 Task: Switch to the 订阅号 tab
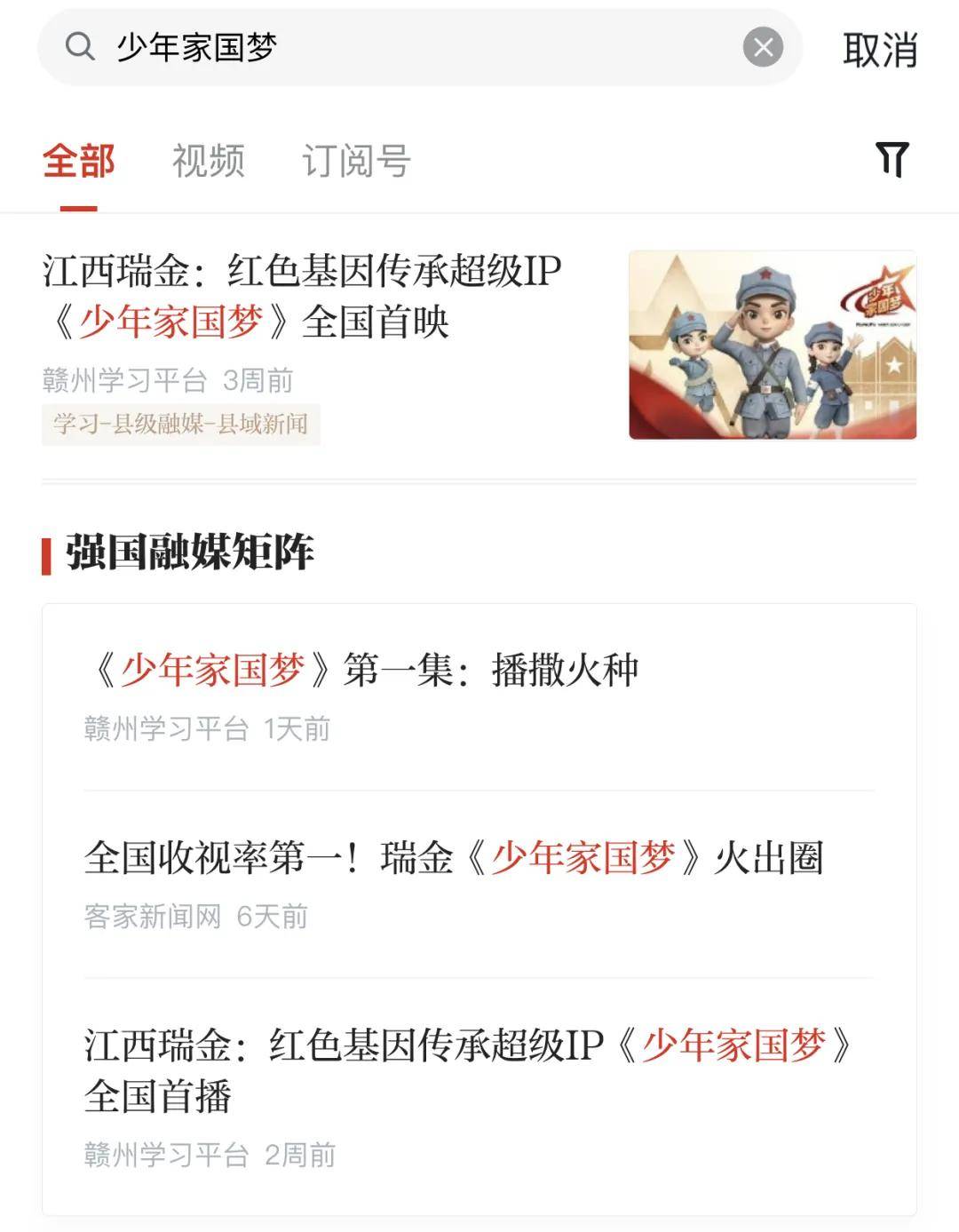pos(355,162)
